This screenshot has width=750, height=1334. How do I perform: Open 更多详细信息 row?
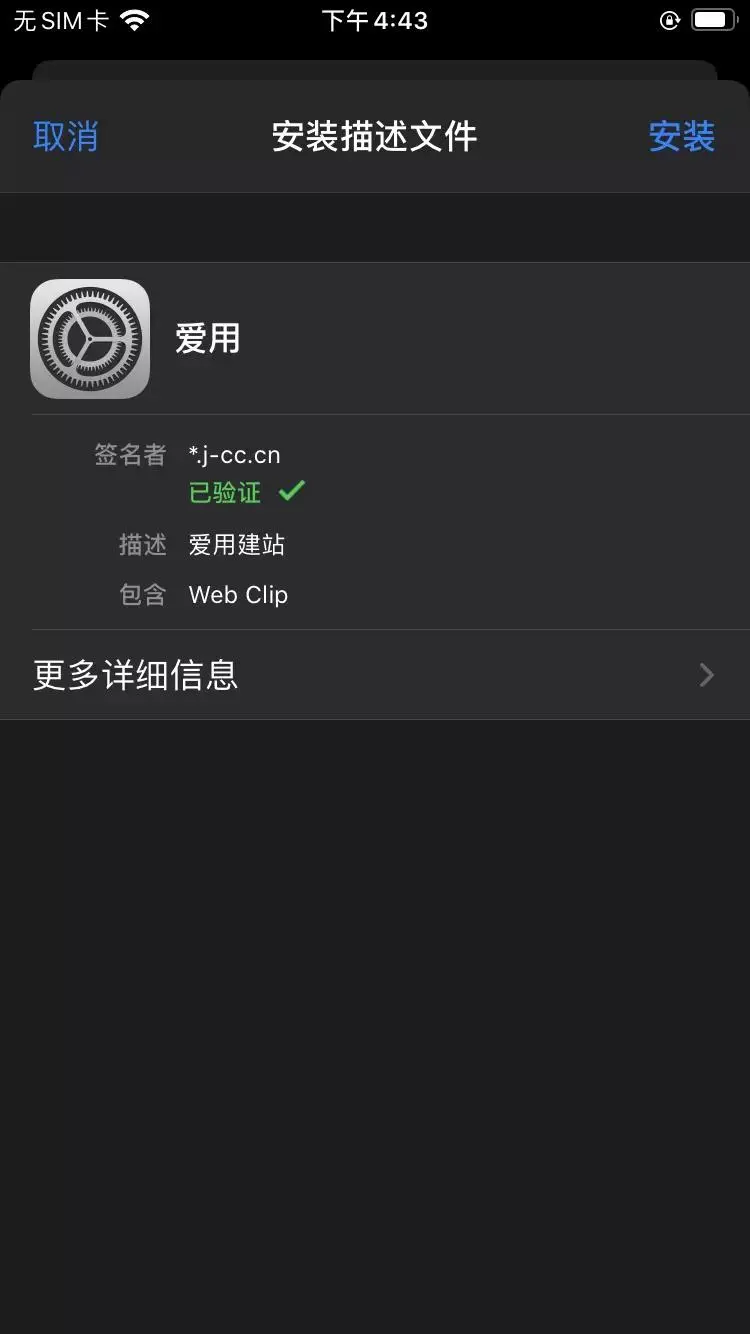tap(374, 675)
